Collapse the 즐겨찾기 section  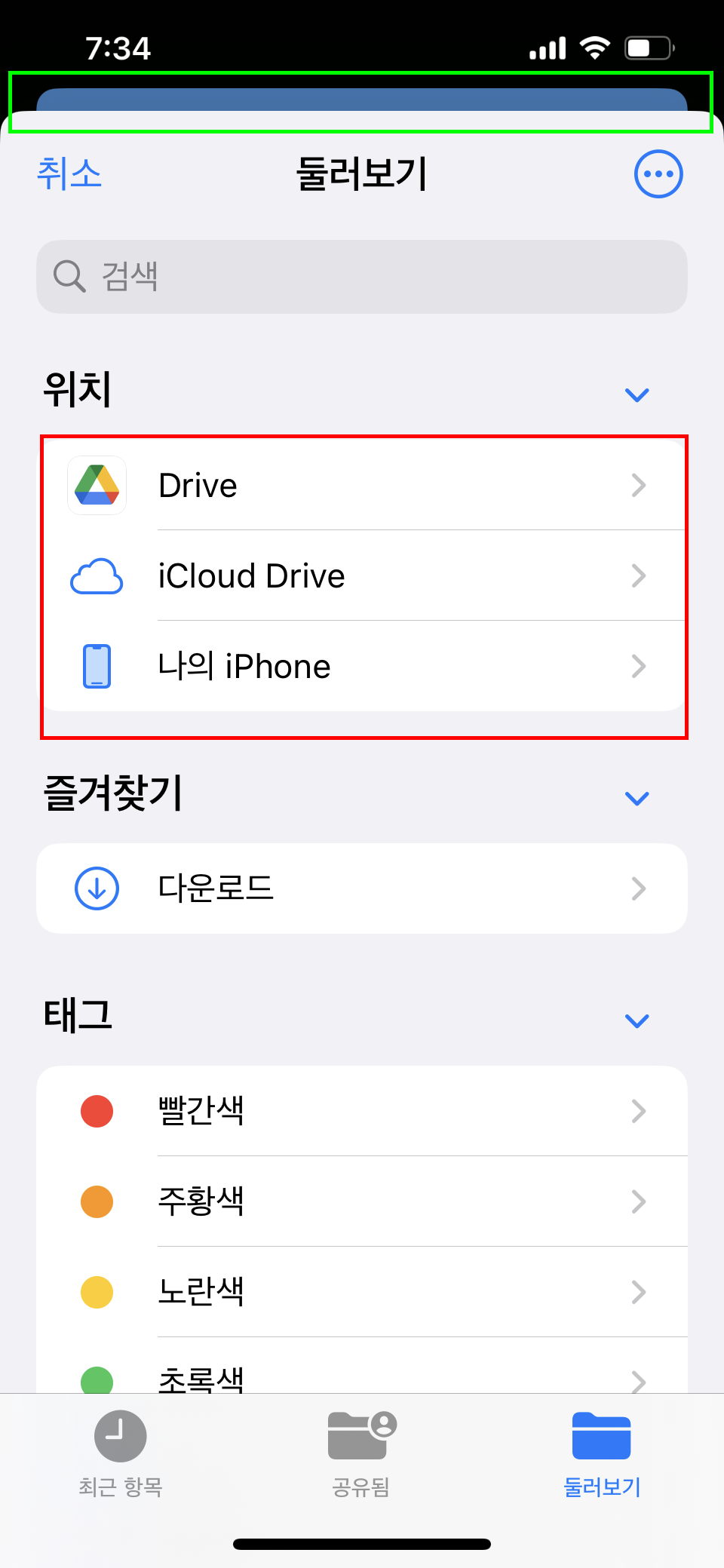pyautogui.click(x=637, y=798)
